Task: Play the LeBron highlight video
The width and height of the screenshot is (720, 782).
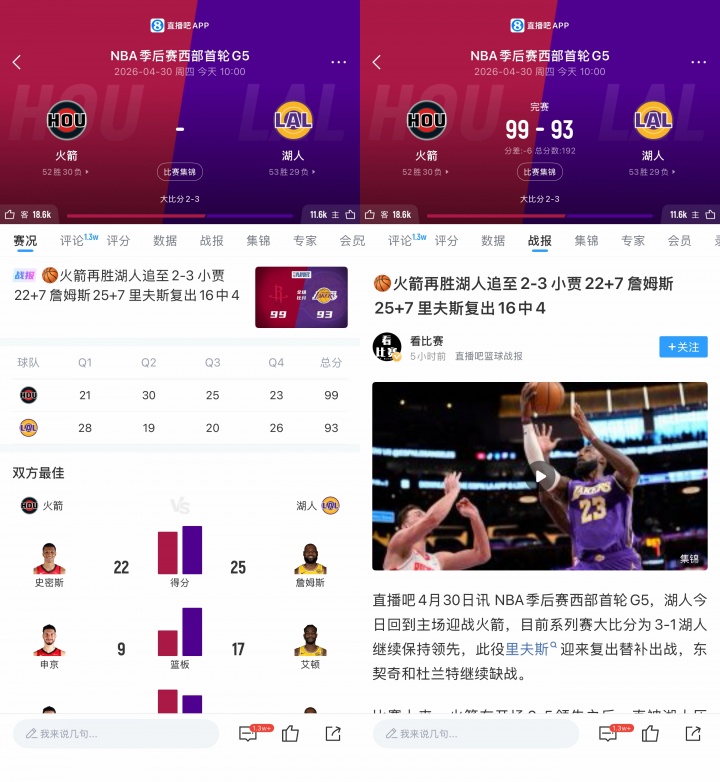Action: pyautogui.click(x=540, y=476)
